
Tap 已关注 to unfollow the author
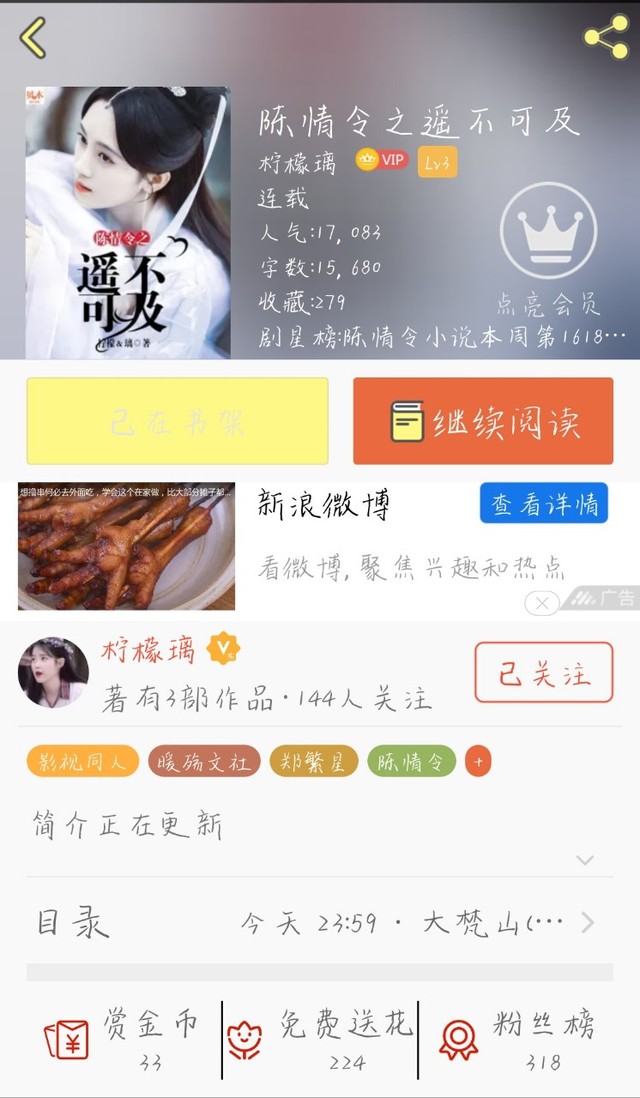click(543, 672)
